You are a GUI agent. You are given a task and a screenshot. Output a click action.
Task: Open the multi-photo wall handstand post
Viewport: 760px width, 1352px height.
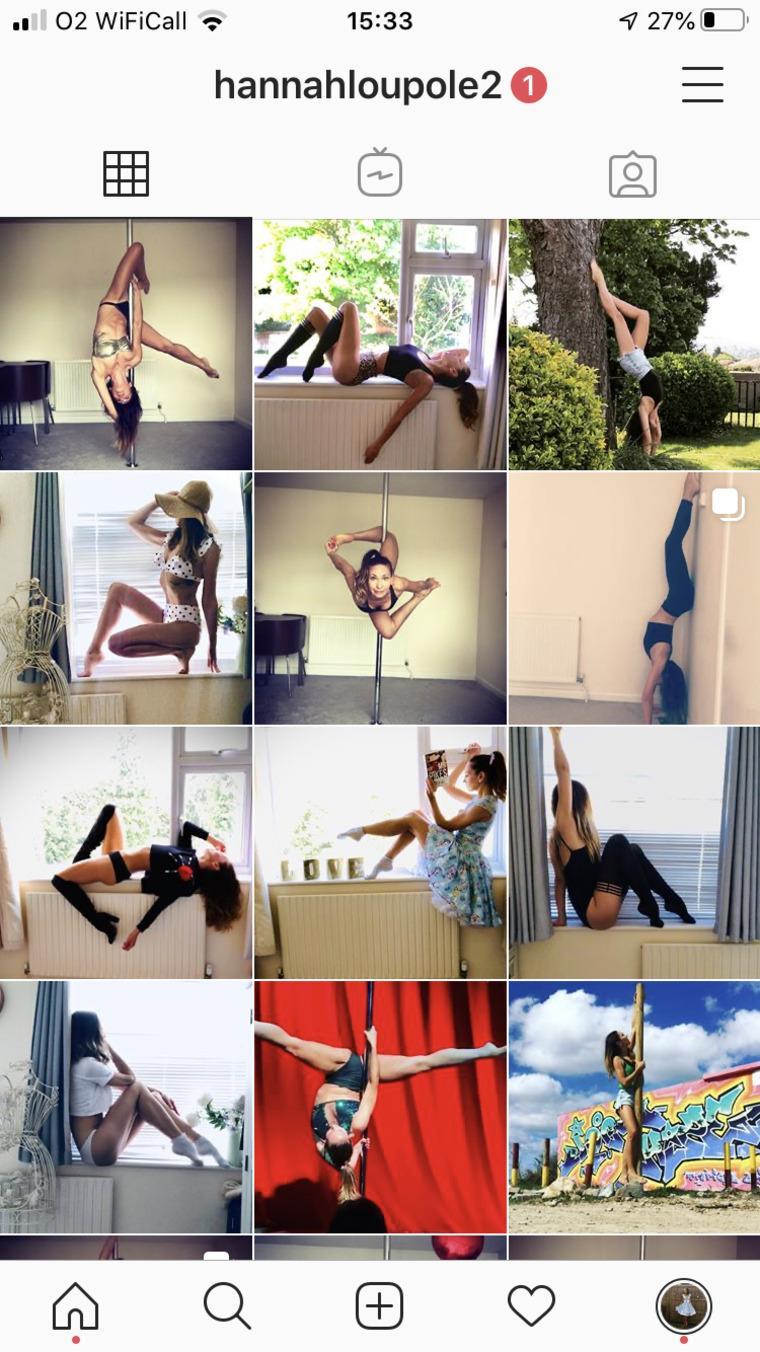634,598
